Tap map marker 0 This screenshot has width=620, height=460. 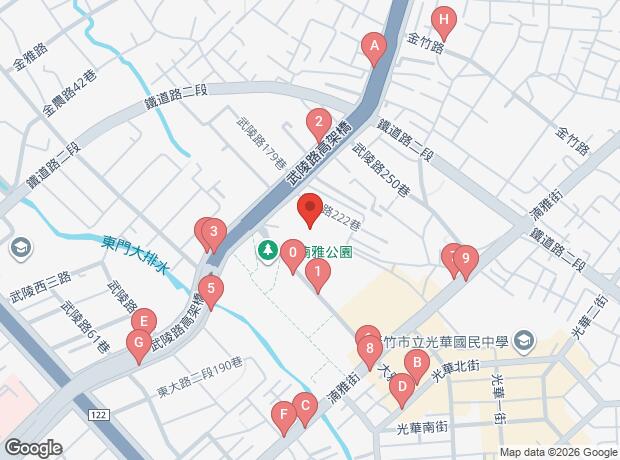click(292, 254)
